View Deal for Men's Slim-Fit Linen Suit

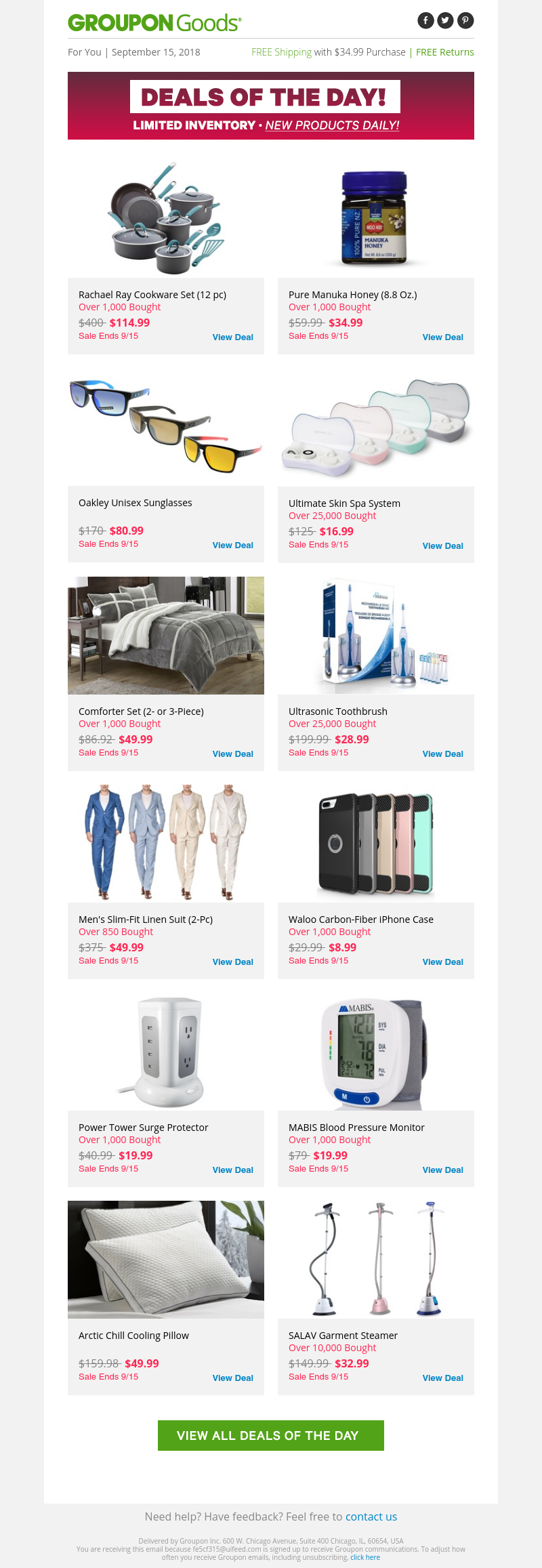(x=232, y=962)
